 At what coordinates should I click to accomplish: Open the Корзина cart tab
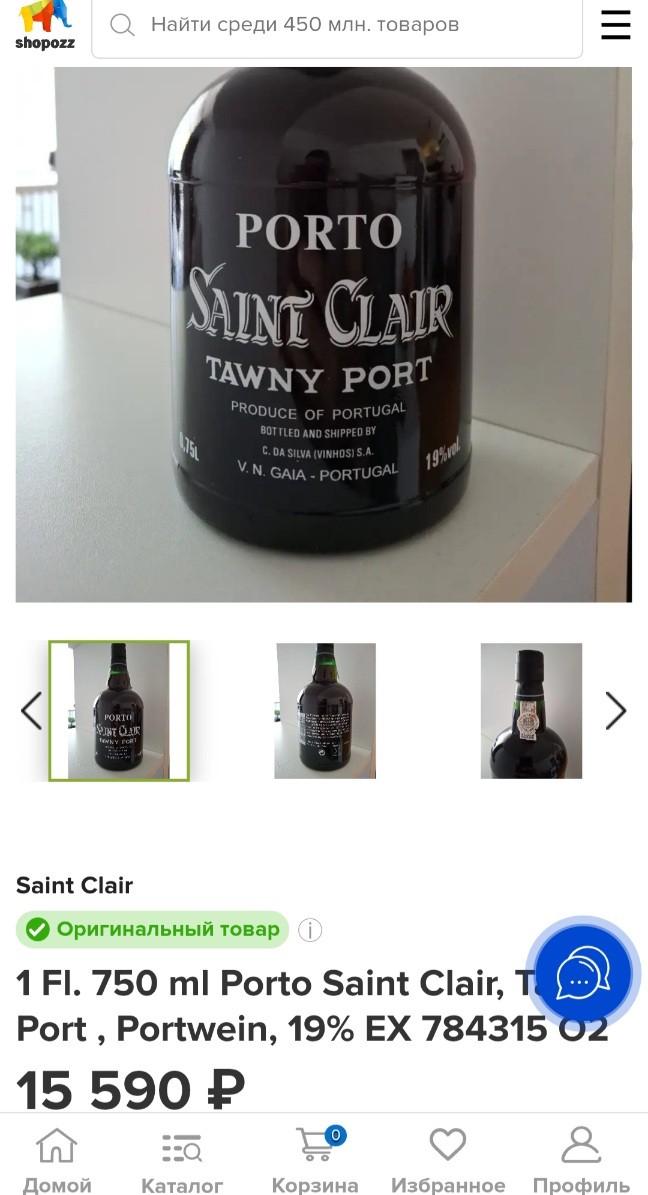pos(315,1160)
